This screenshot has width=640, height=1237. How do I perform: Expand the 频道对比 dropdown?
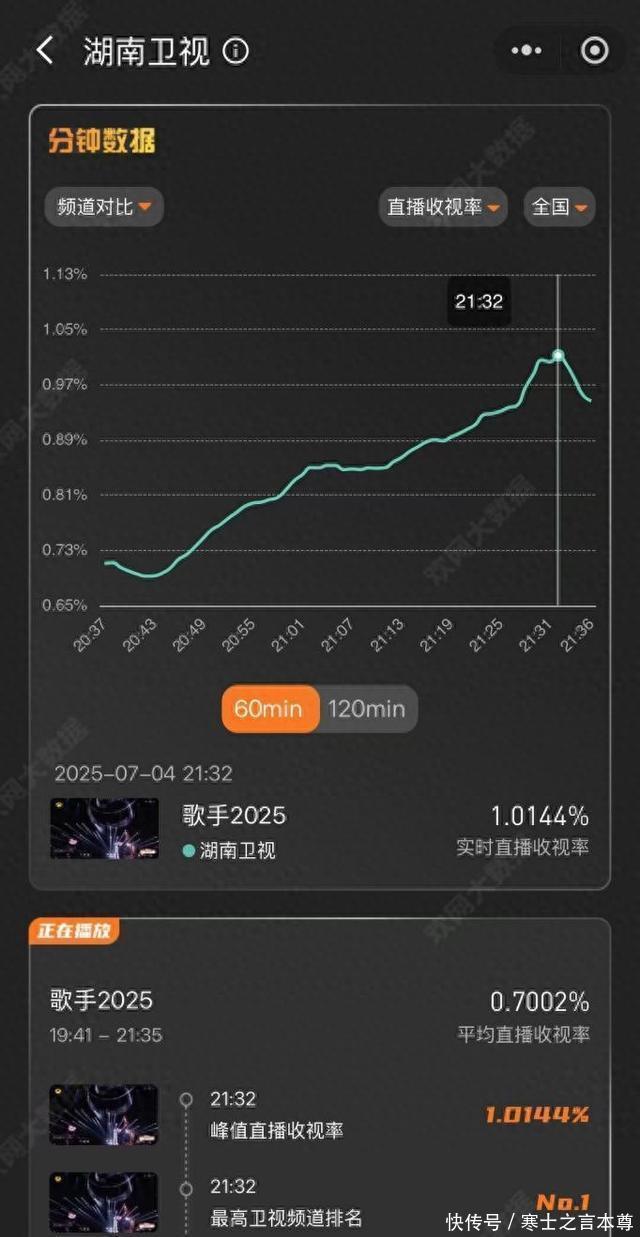[104, 207]
